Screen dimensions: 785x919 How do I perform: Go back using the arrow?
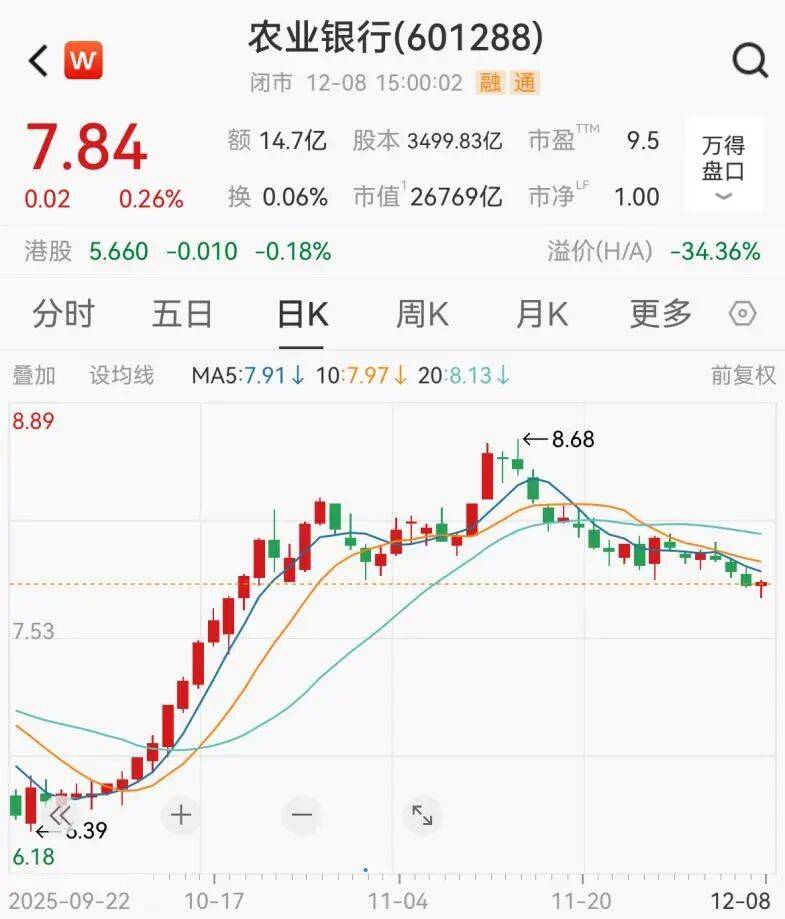tap(38, 62)
